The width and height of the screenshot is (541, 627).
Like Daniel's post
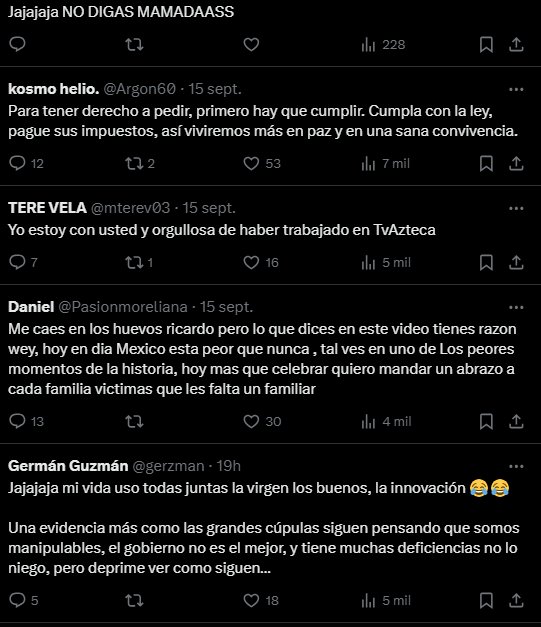click(x=251, y=421)
